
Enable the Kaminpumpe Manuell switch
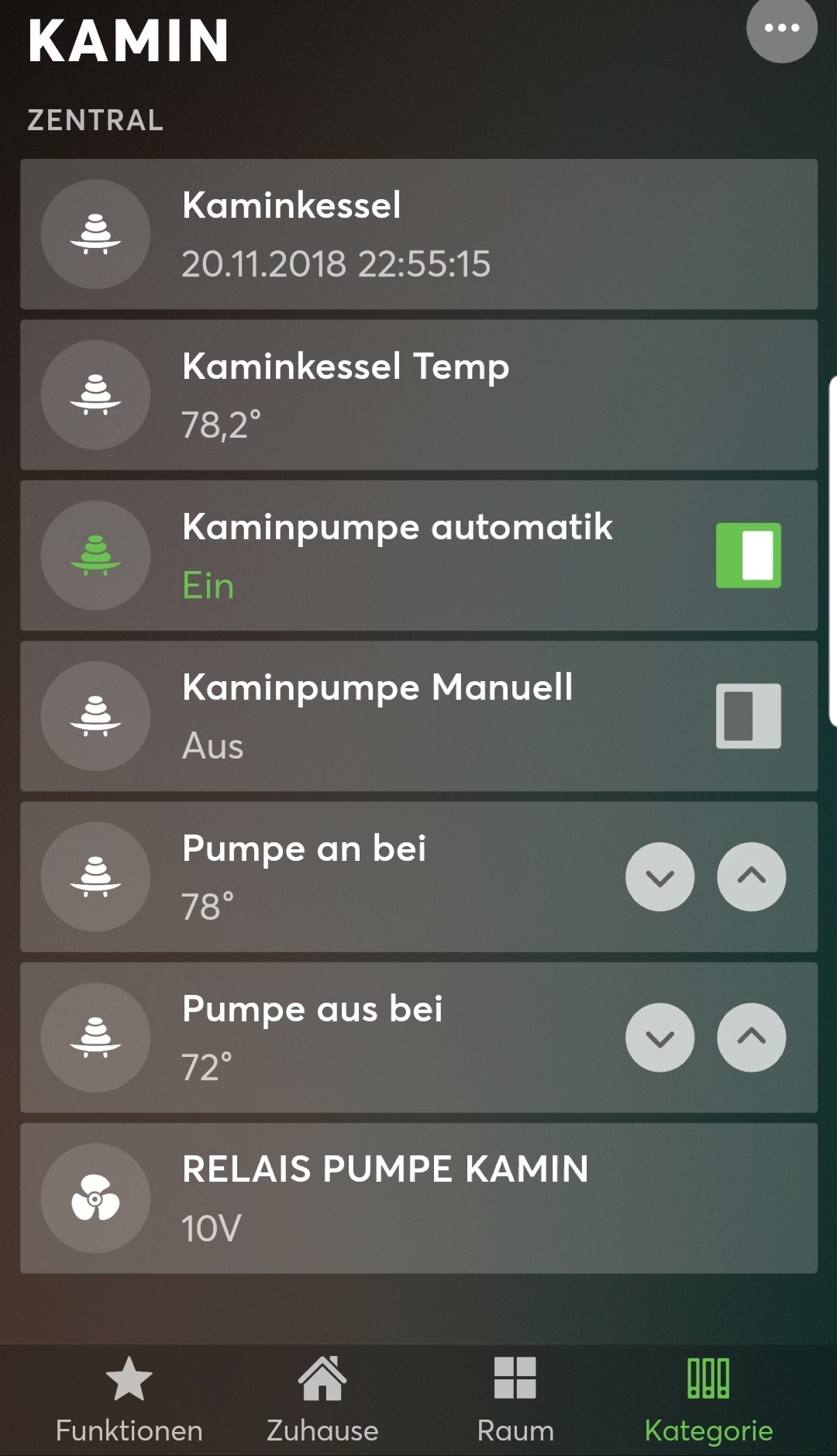748,716
